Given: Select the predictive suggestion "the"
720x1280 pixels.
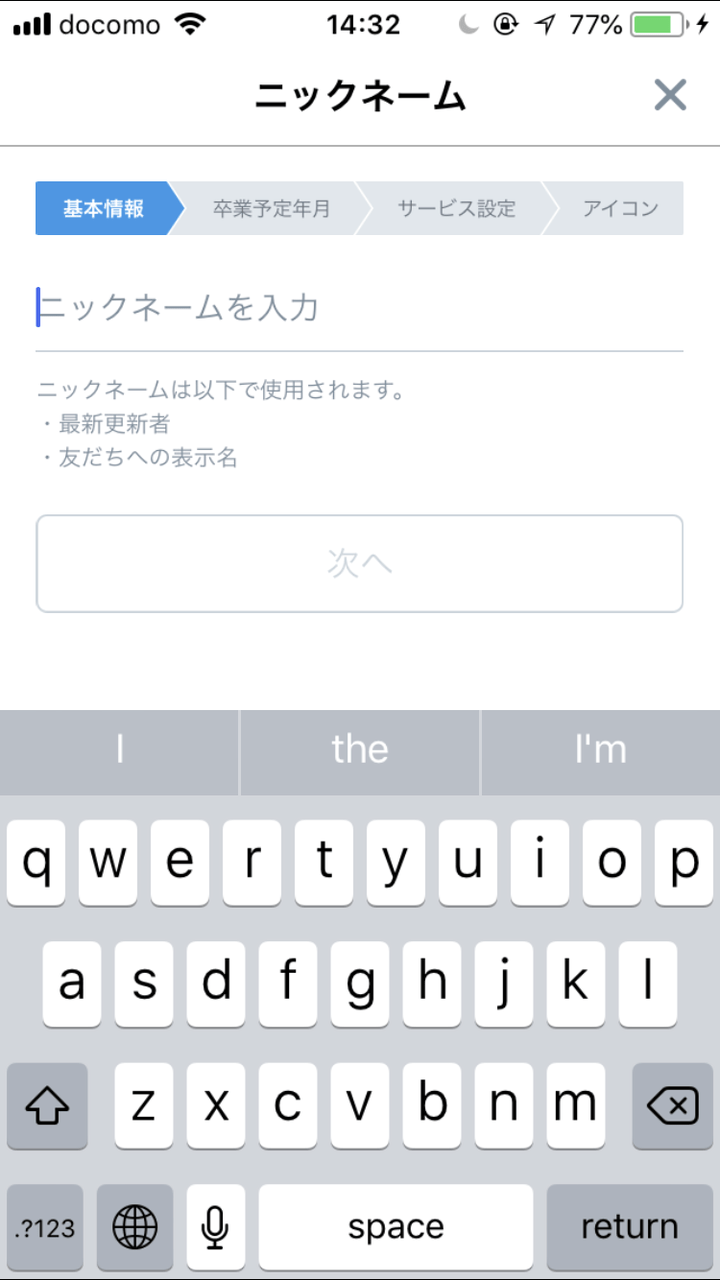Looking at the screenshot, I should tap(359, 750).
